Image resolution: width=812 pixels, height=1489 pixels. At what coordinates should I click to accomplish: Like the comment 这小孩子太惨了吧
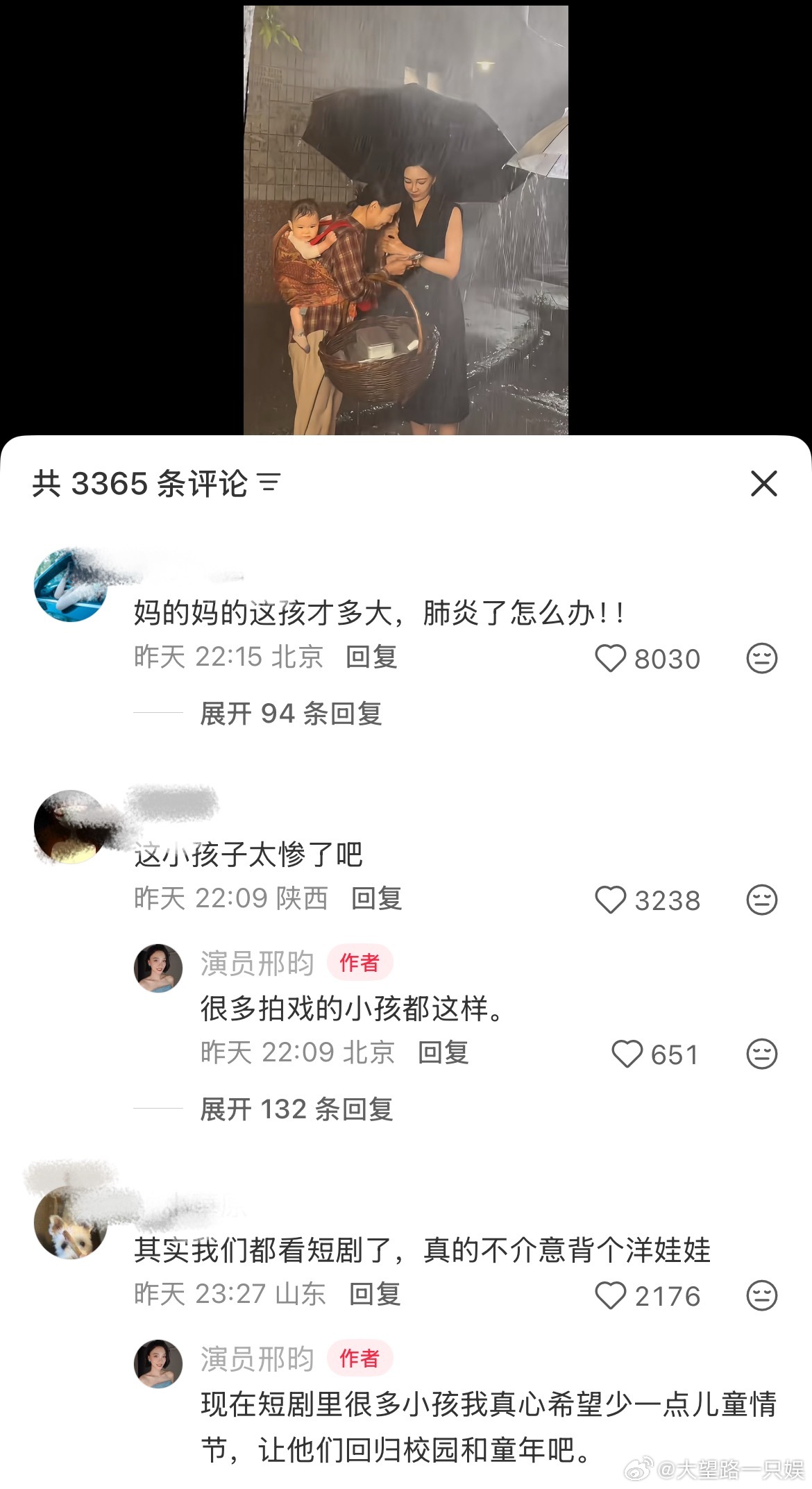[611, 900]
